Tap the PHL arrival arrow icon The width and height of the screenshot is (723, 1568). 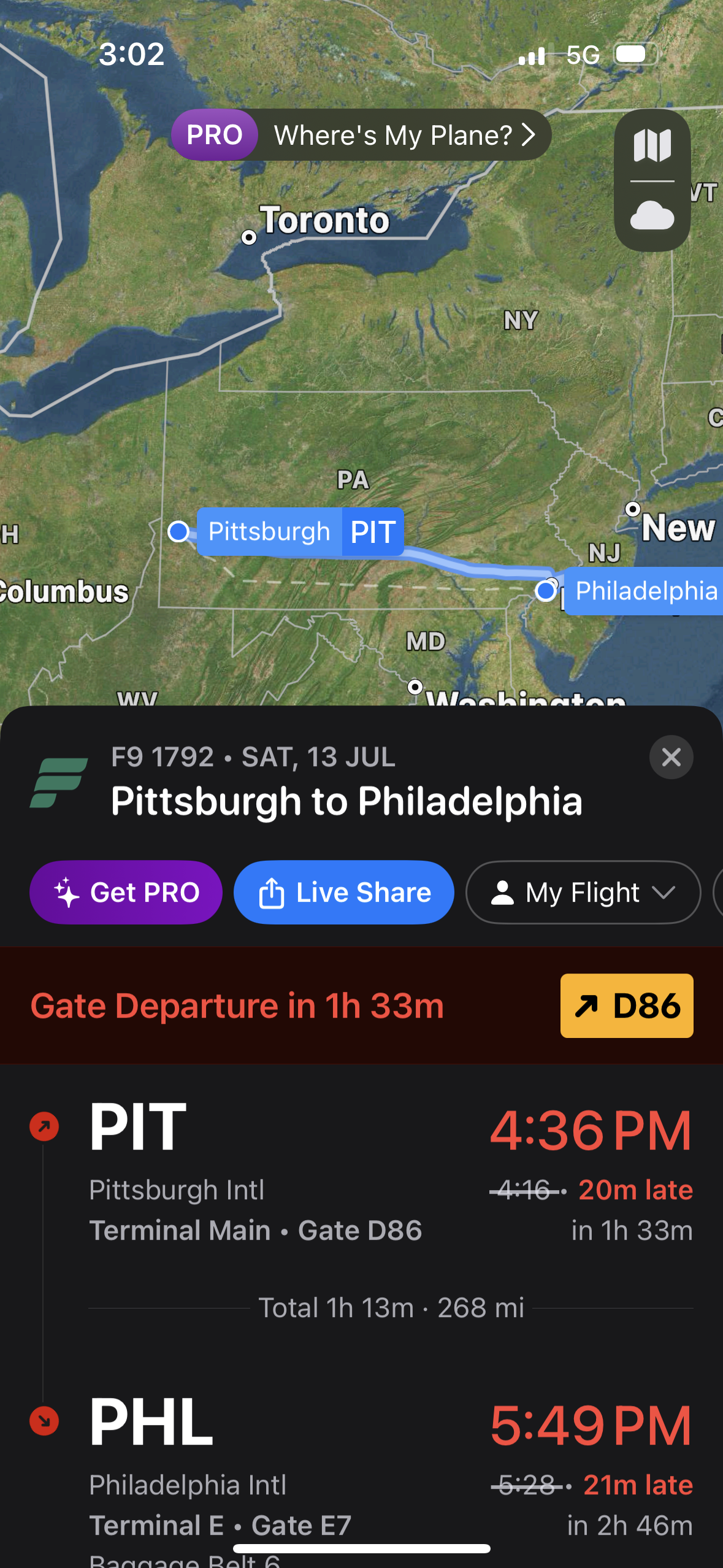[44, 1420]
